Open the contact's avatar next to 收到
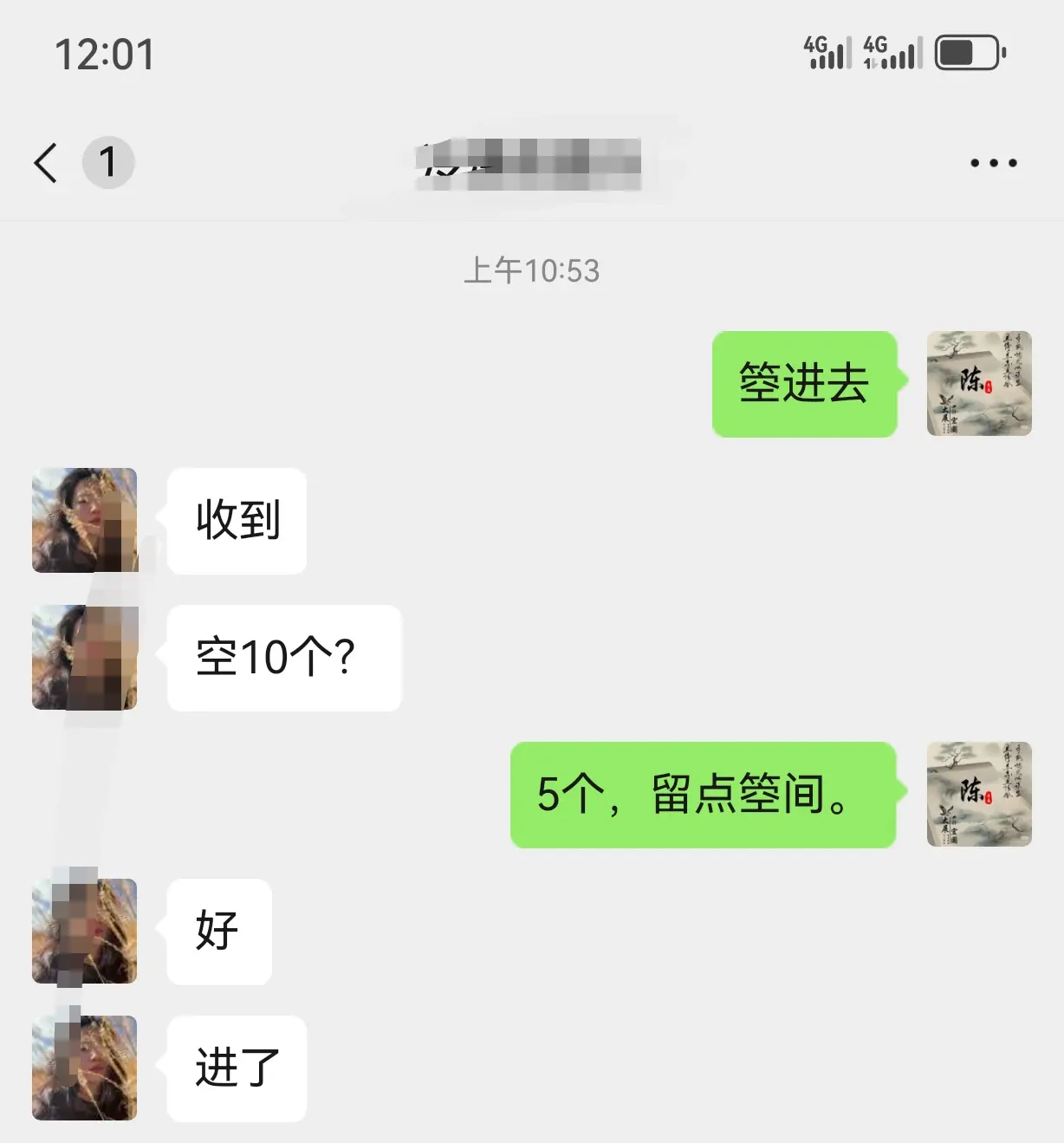The width and height of the screenshot is (1064, 1143). pyautogui.click(x=84, y=521)
